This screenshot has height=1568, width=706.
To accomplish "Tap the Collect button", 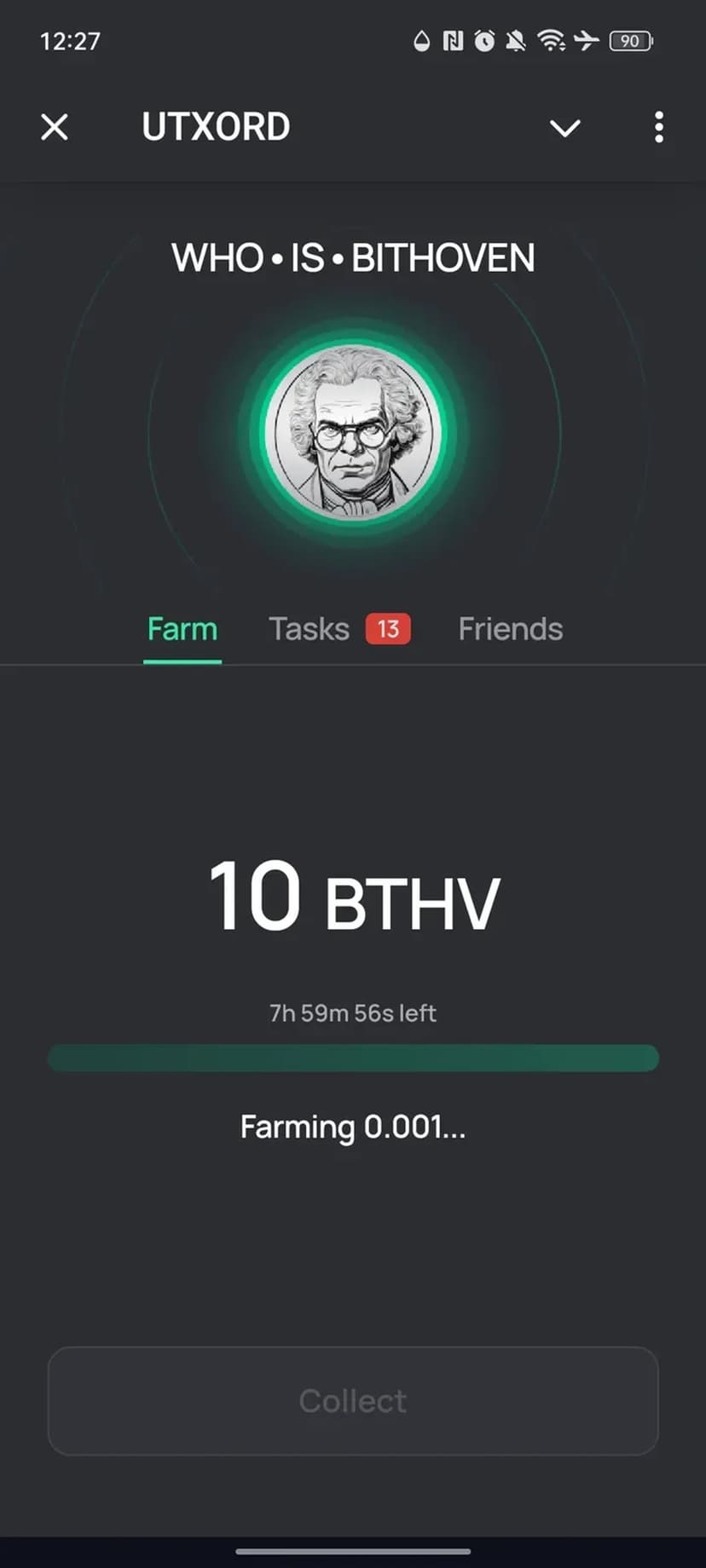I will 353,1401.
